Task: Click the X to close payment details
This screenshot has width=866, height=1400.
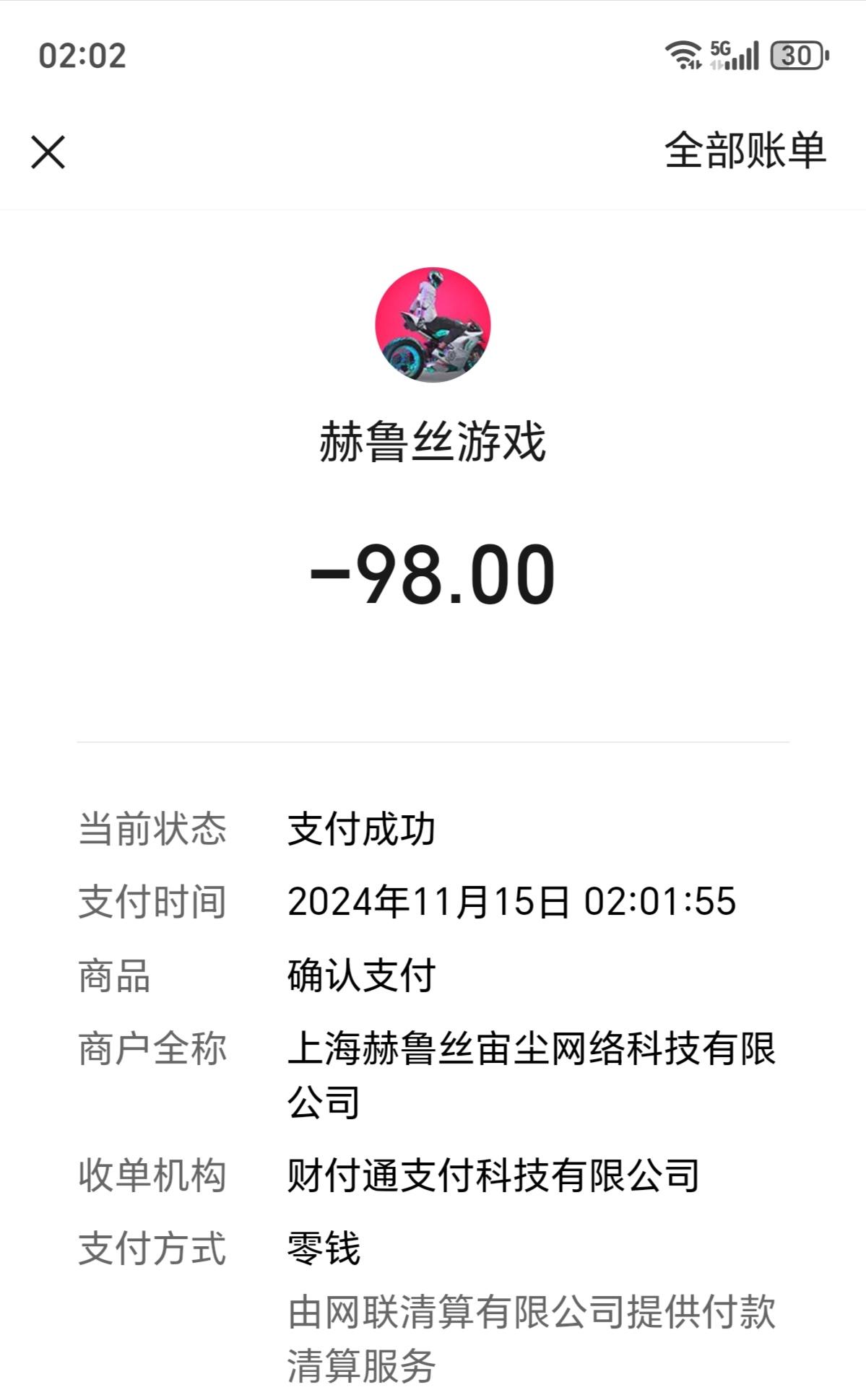Action: 48,153
